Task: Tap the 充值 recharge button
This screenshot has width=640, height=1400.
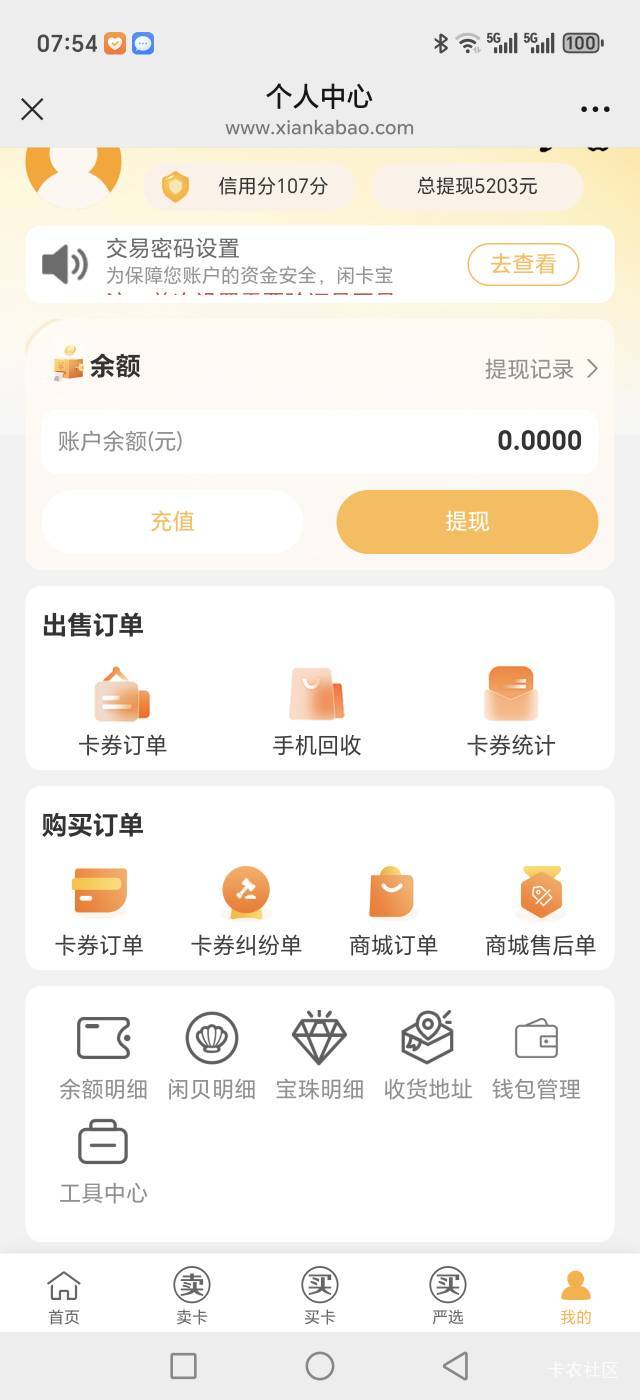Action: [x=172, y=521]
